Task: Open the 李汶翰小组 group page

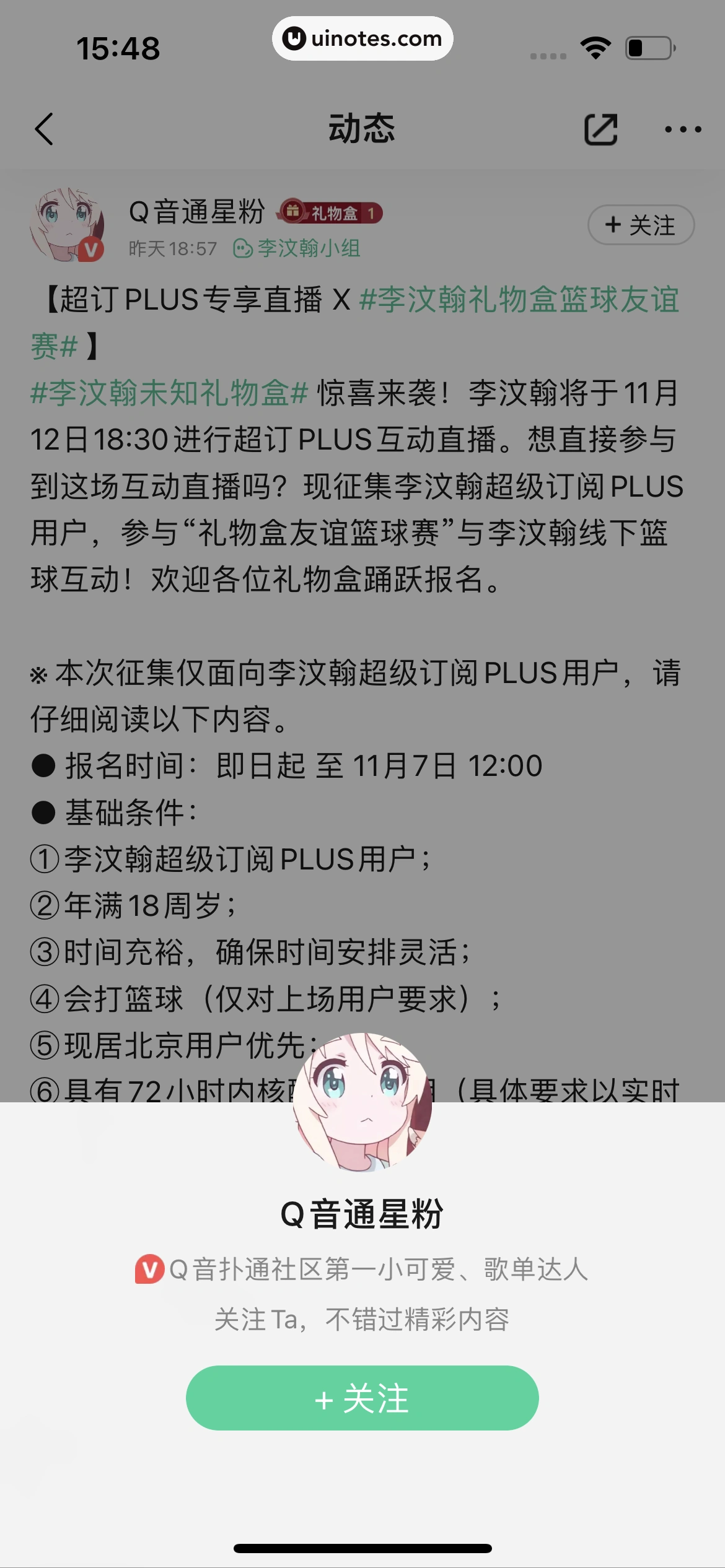Action: click(309, 248)
